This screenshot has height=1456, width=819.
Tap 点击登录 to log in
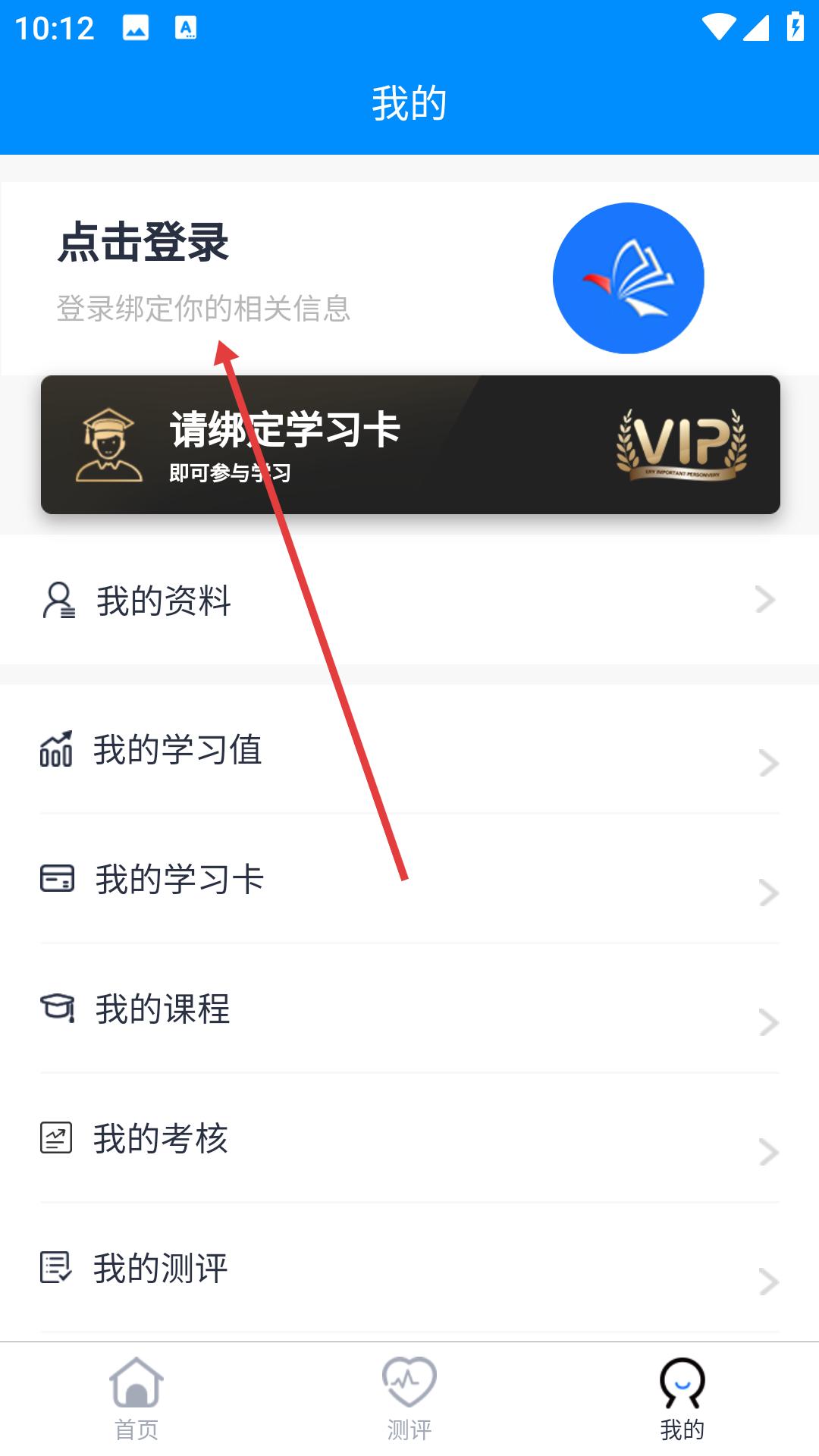click(143, 243)
